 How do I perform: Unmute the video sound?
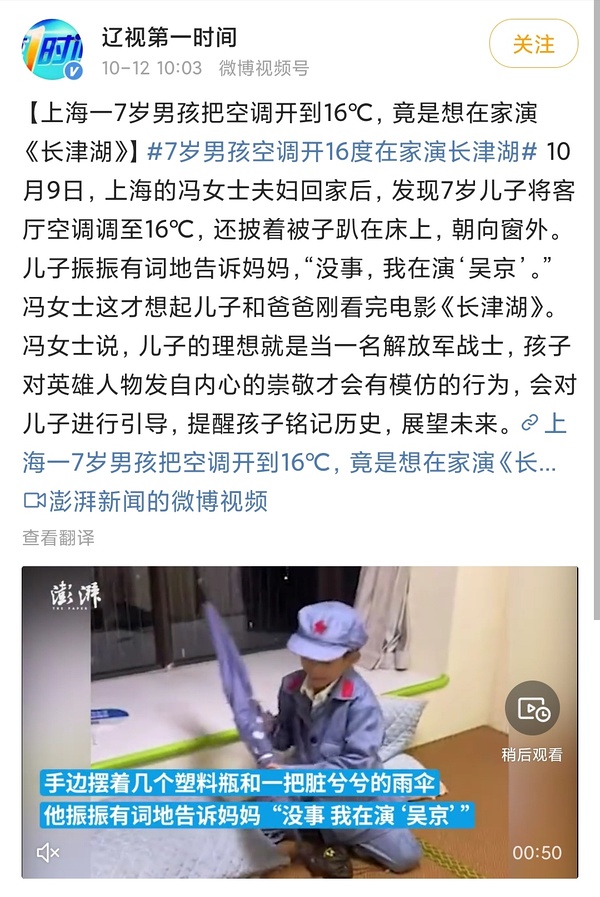pyautogui.click(x=47, y=852)
